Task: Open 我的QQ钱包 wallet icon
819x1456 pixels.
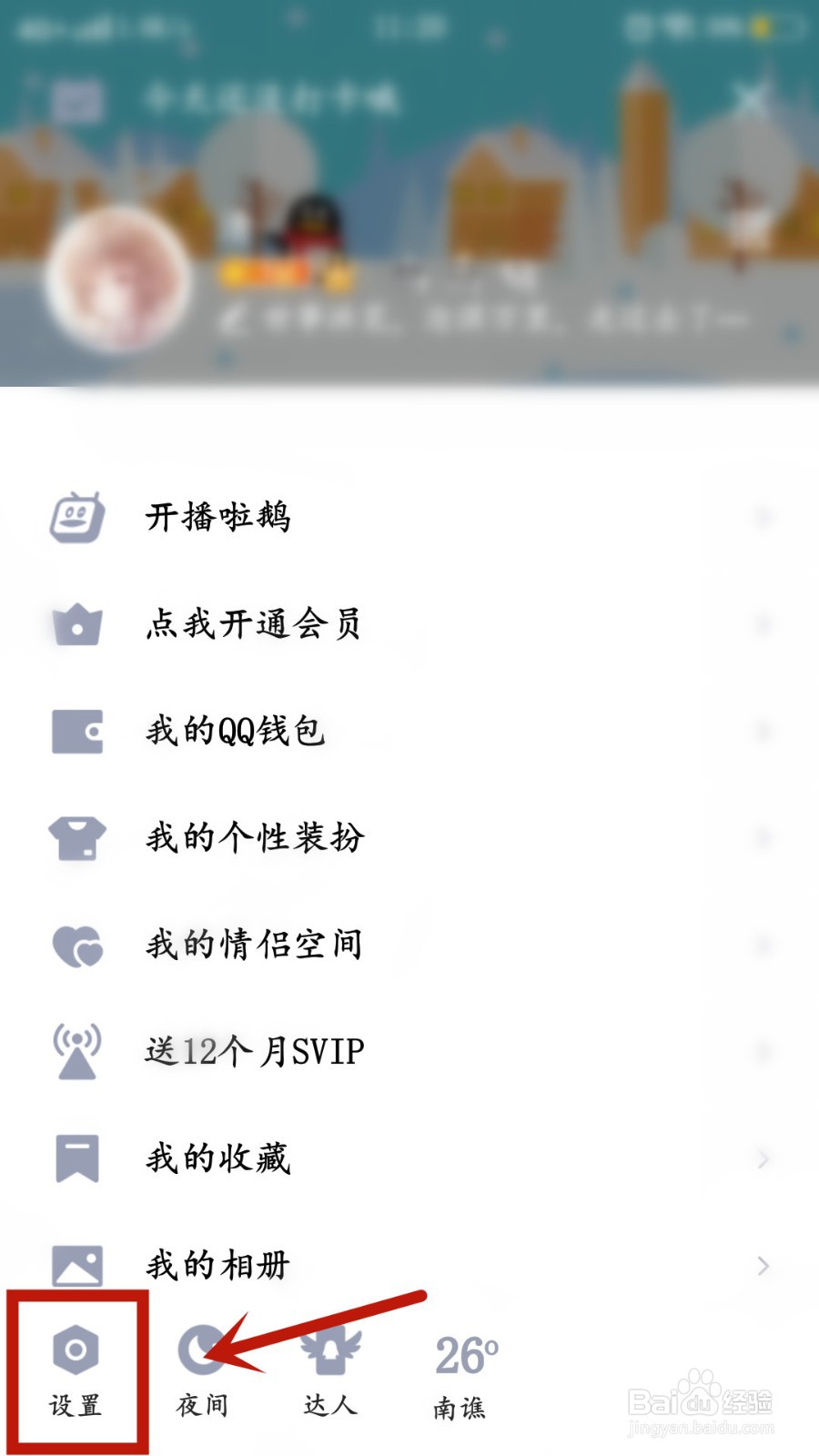Action: (x=77, y=731)
